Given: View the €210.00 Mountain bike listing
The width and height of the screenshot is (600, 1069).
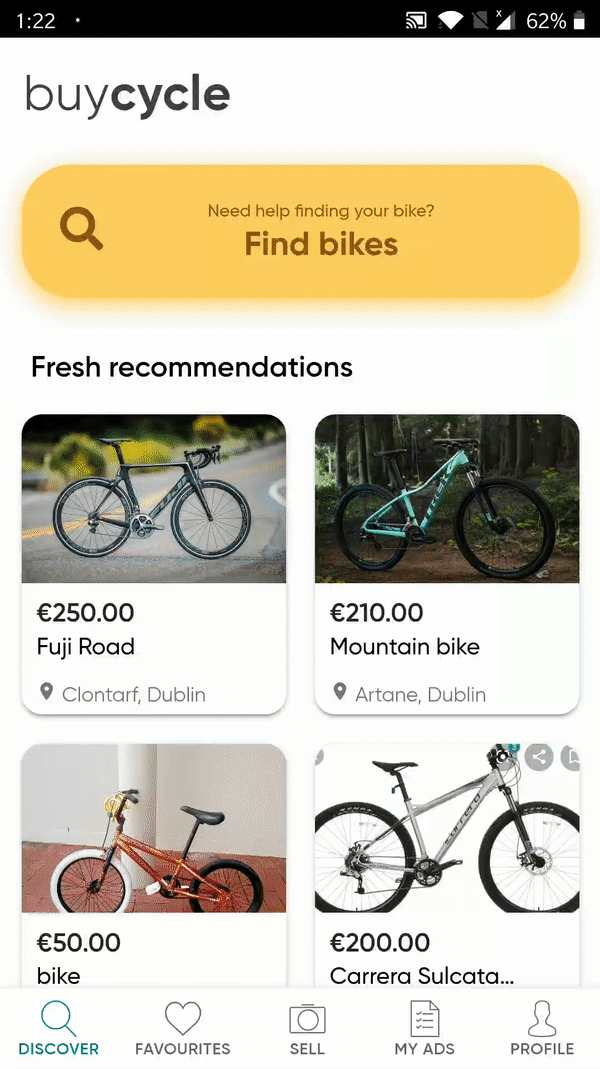Looking at the screenshot, I should [x=447, y=564].
